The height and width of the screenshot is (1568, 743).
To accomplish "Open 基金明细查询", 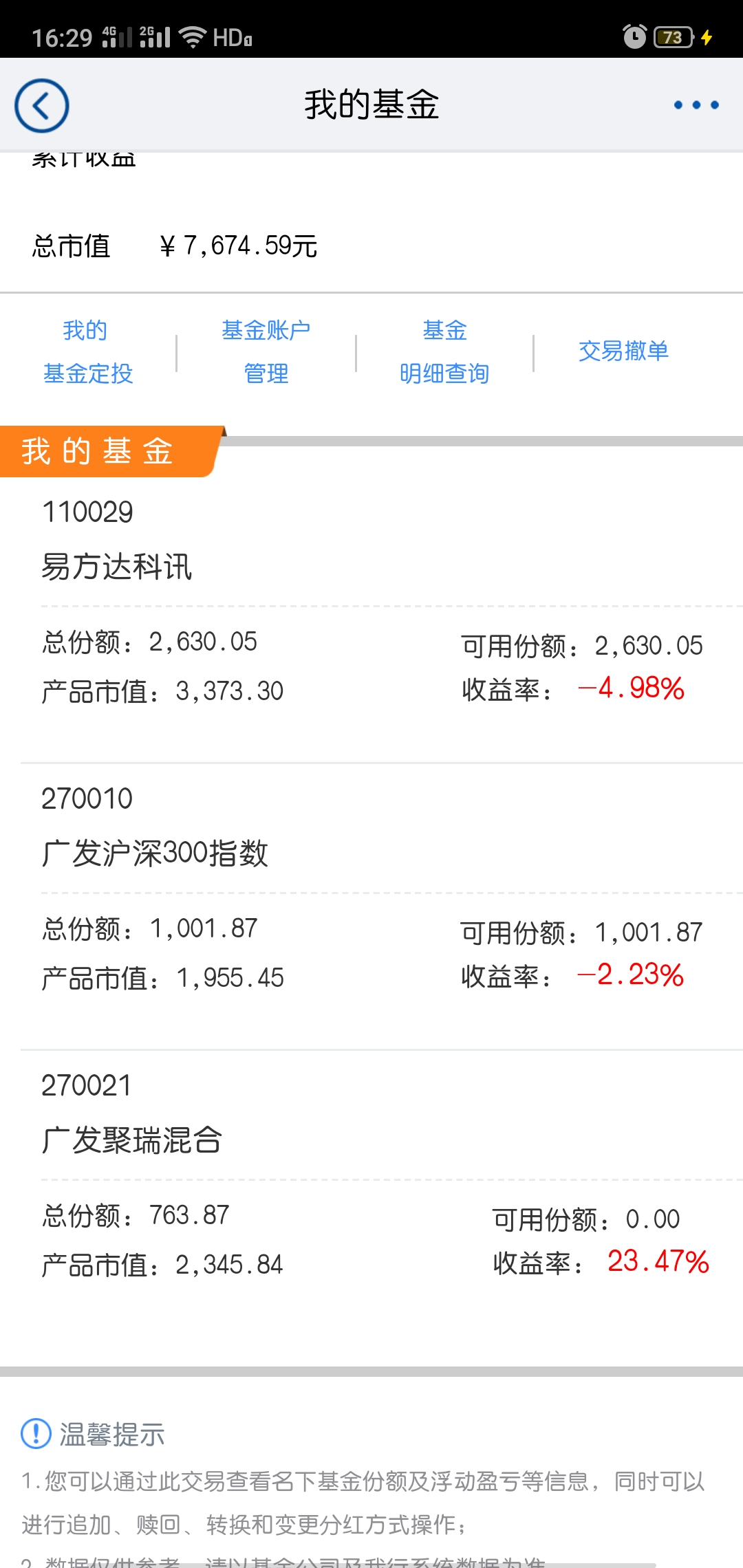I will (x=444, y=352).
